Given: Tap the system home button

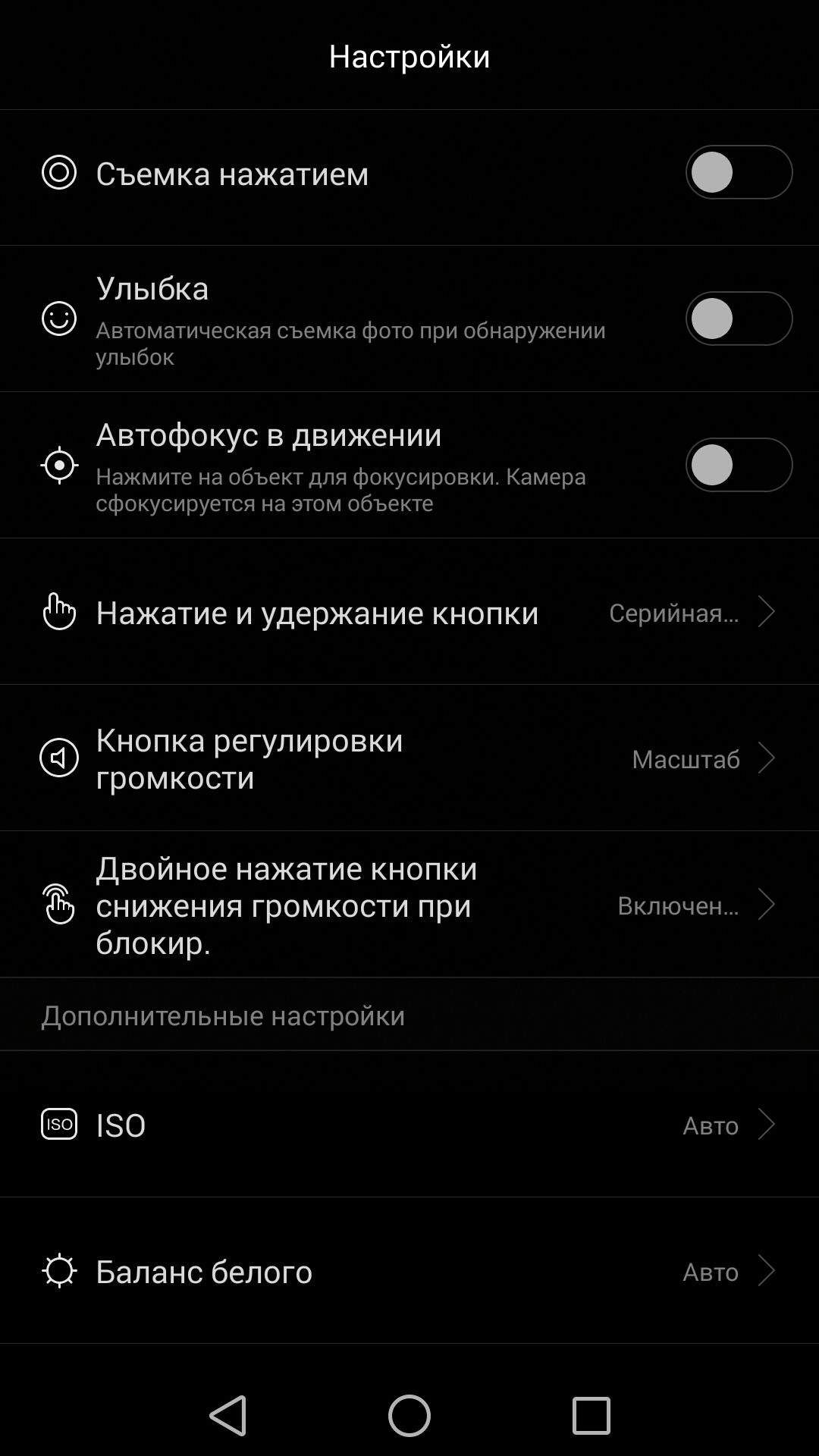Looking at the screenshot, I should pyautogui.click(x=409, y=1415).
